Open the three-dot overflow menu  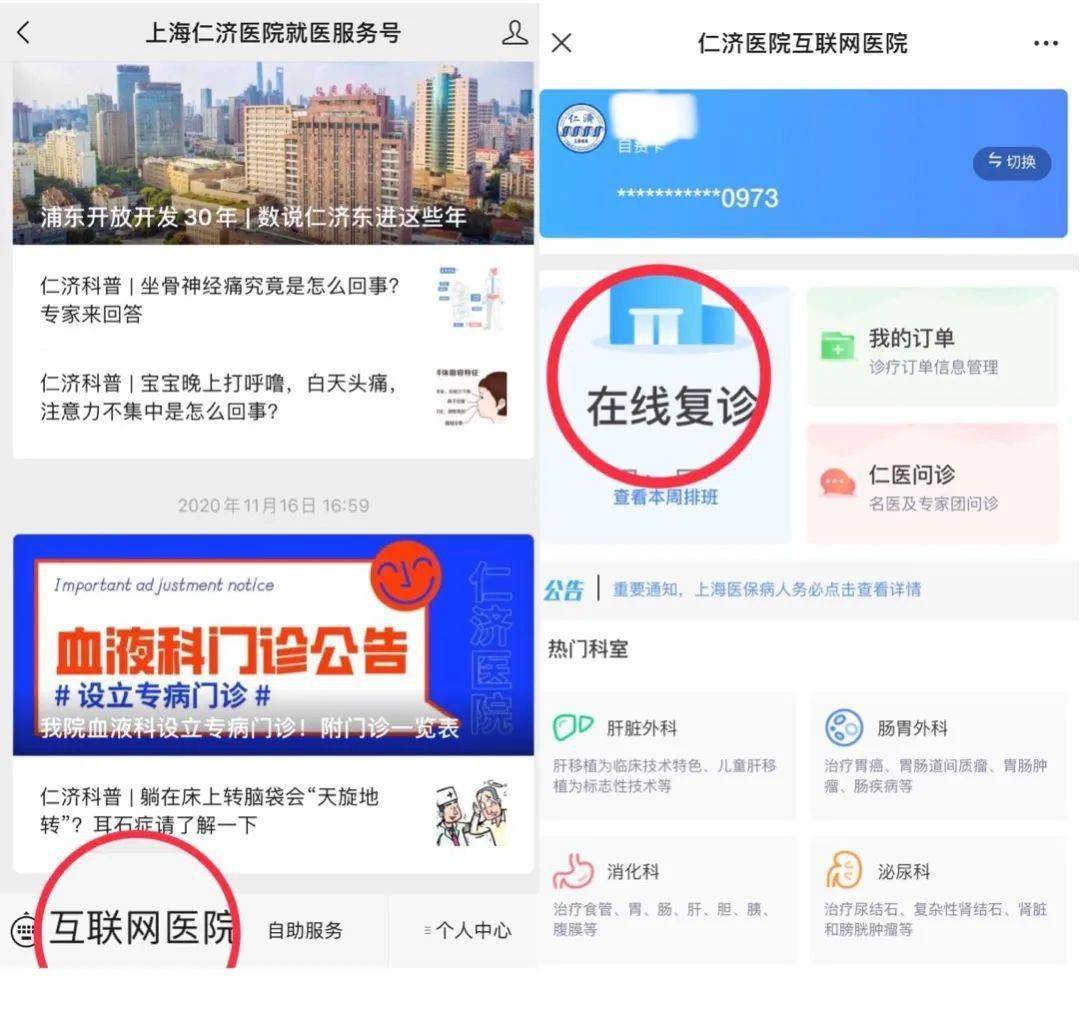point(1045,43)
